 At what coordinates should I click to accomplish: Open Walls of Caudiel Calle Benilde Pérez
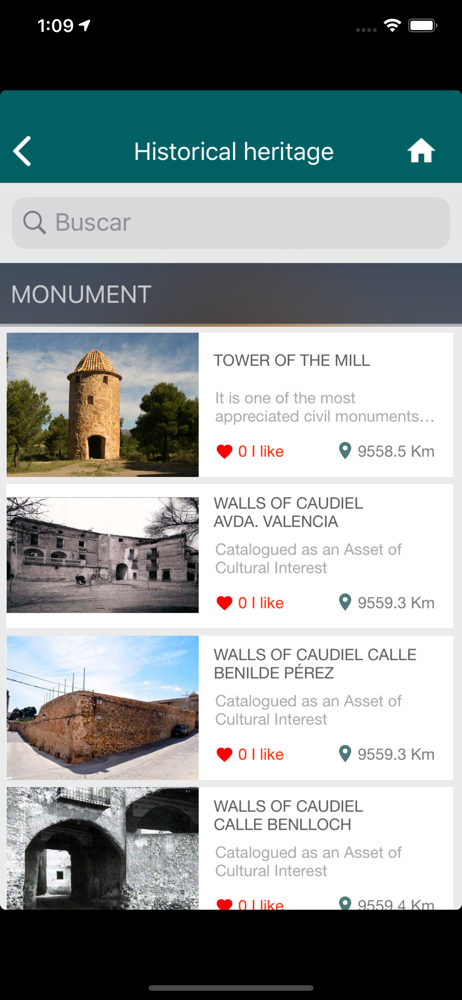pos(230,707)
